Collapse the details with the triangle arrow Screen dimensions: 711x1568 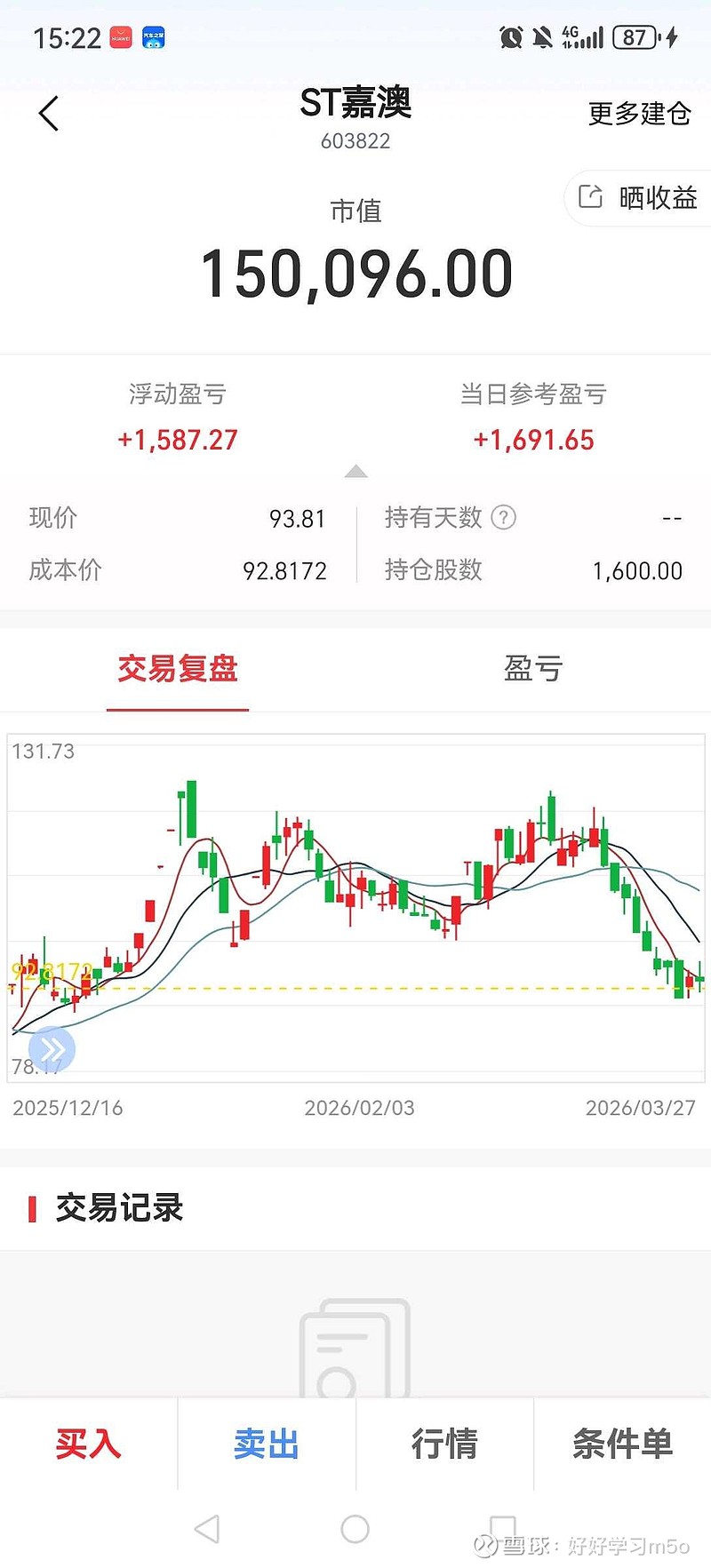355,471
